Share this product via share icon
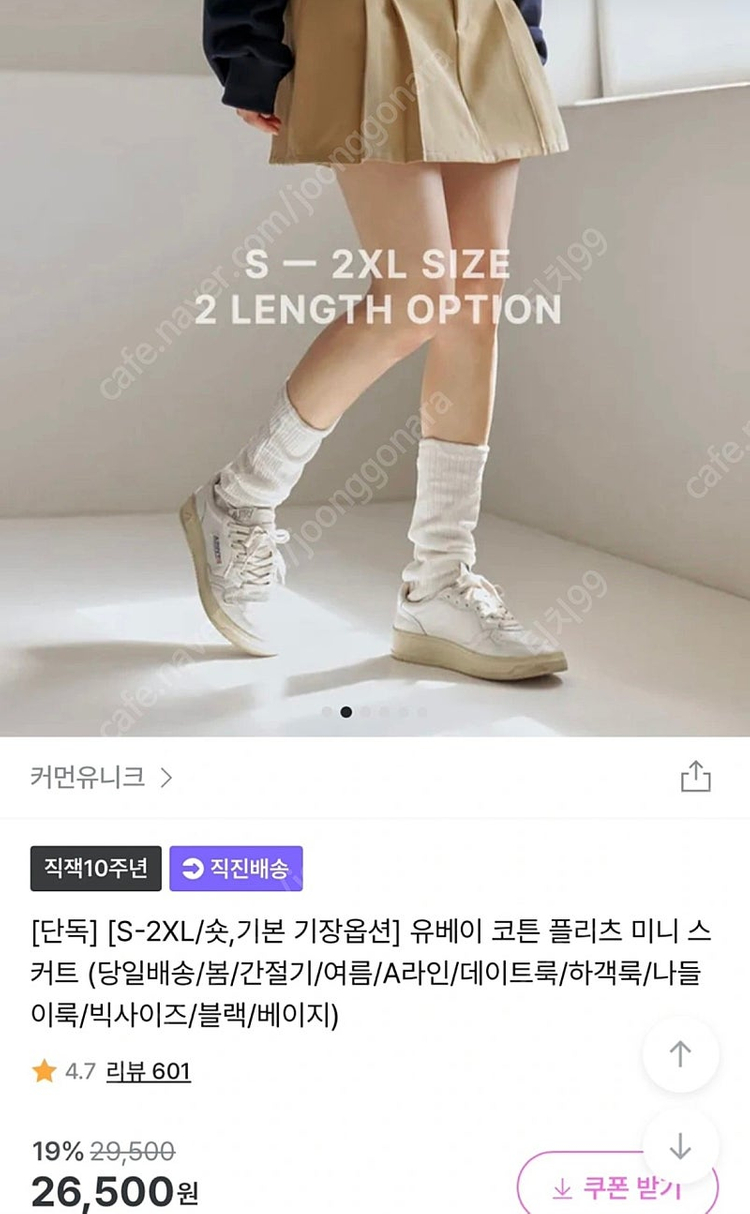This screenshot has width=750, height=1214. click(695, 777)
